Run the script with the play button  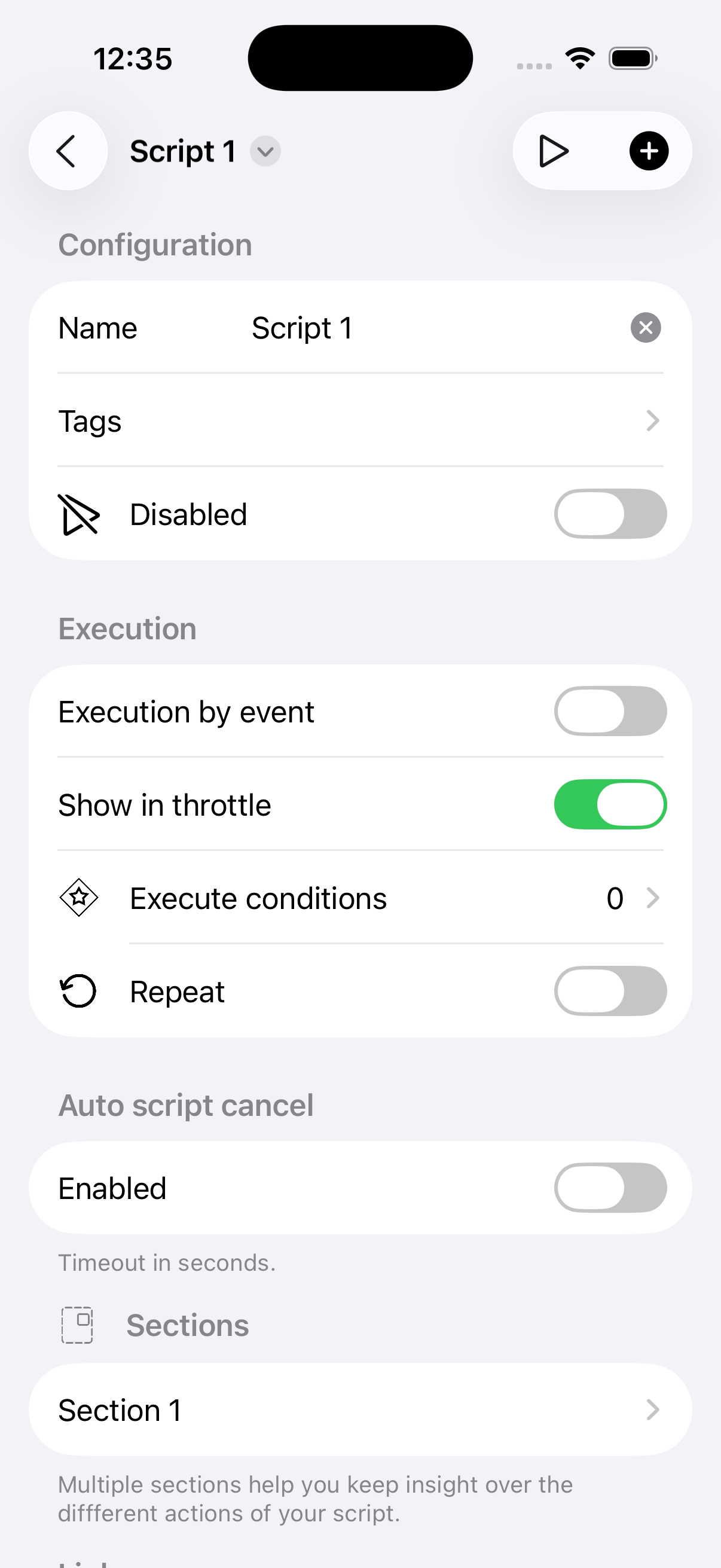(553, 151)
